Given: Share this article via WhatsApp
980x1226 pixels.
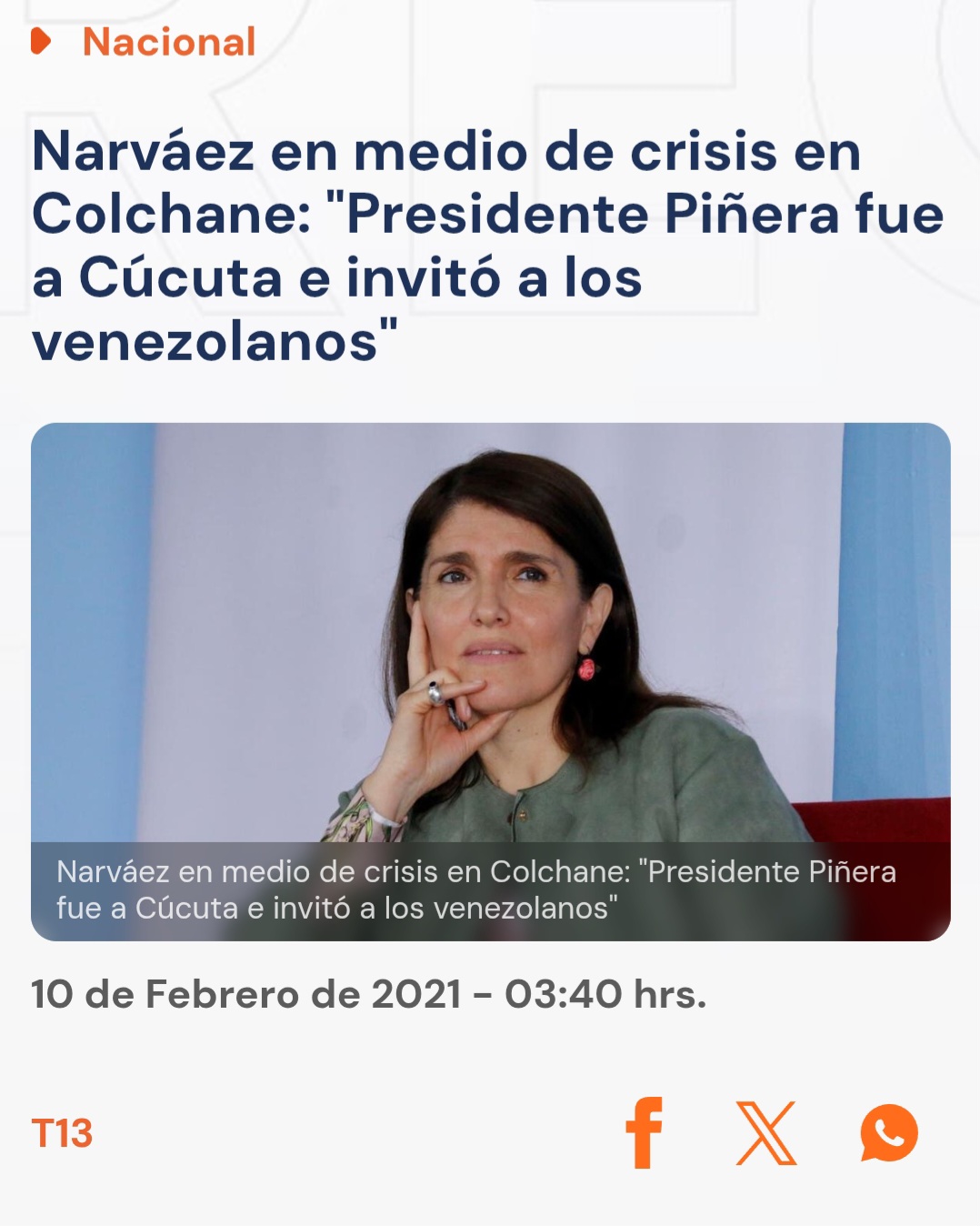Looking at the screenshot, I should [888, 1133].
